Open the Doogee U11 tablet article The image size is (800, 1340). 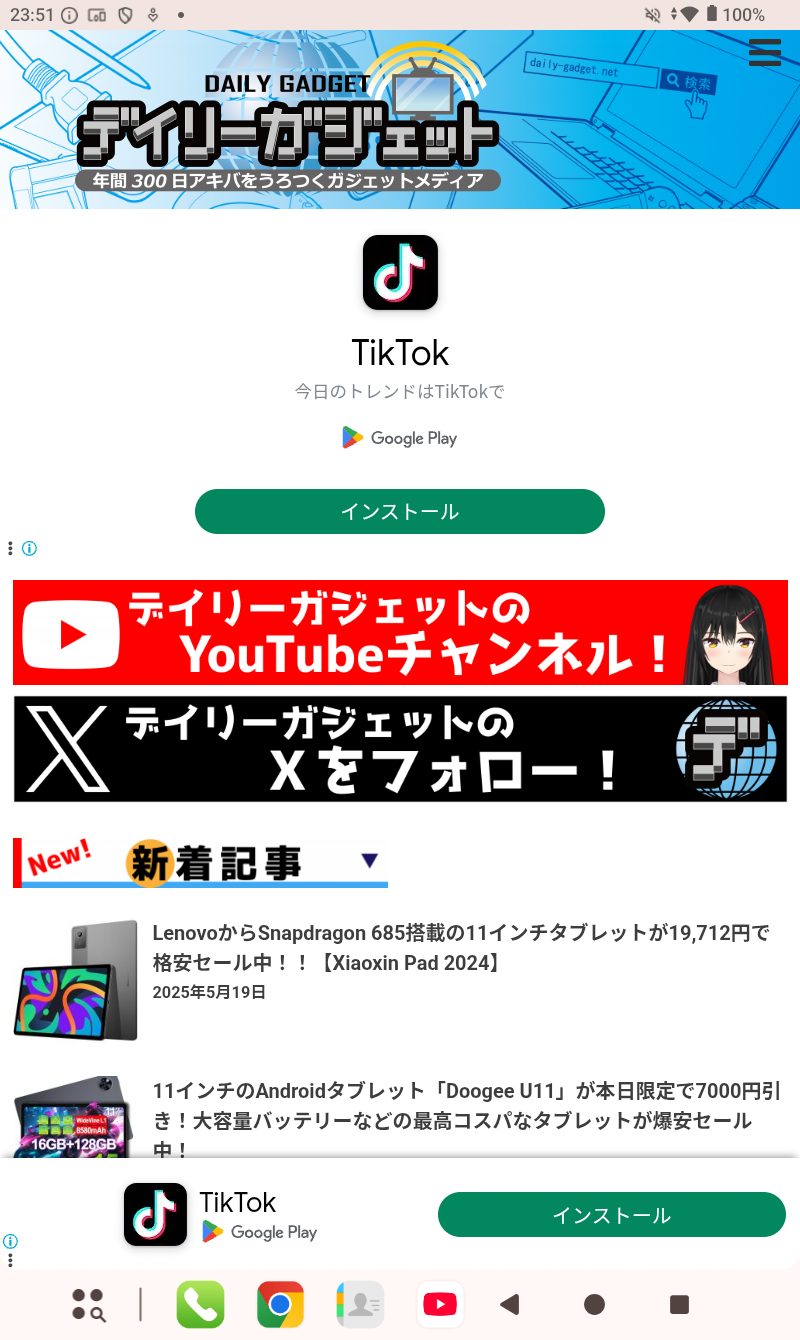pos(450,1105)
